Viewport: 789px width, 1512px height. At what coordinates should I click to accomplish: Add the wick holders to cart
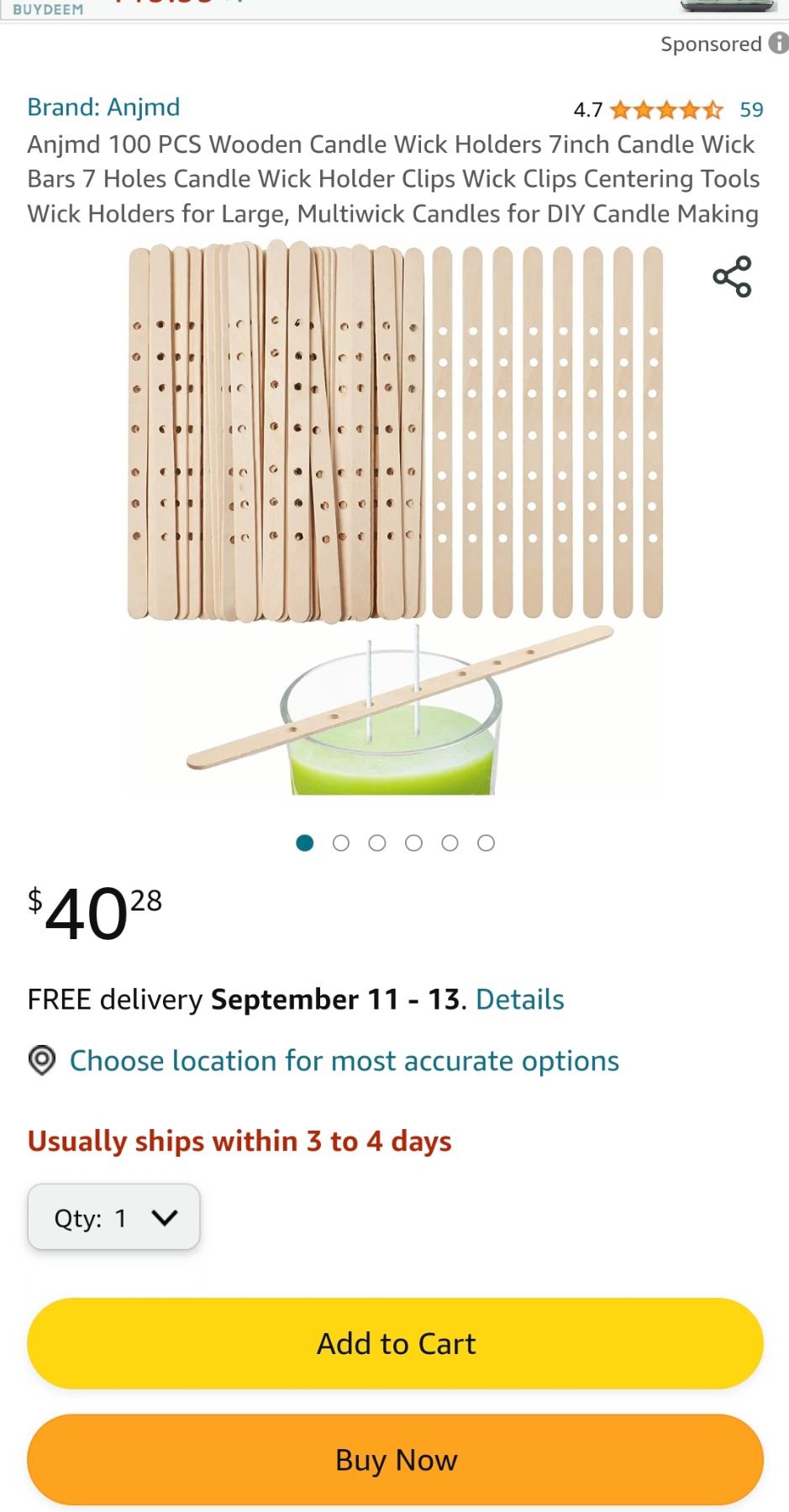pos(395,1343)
